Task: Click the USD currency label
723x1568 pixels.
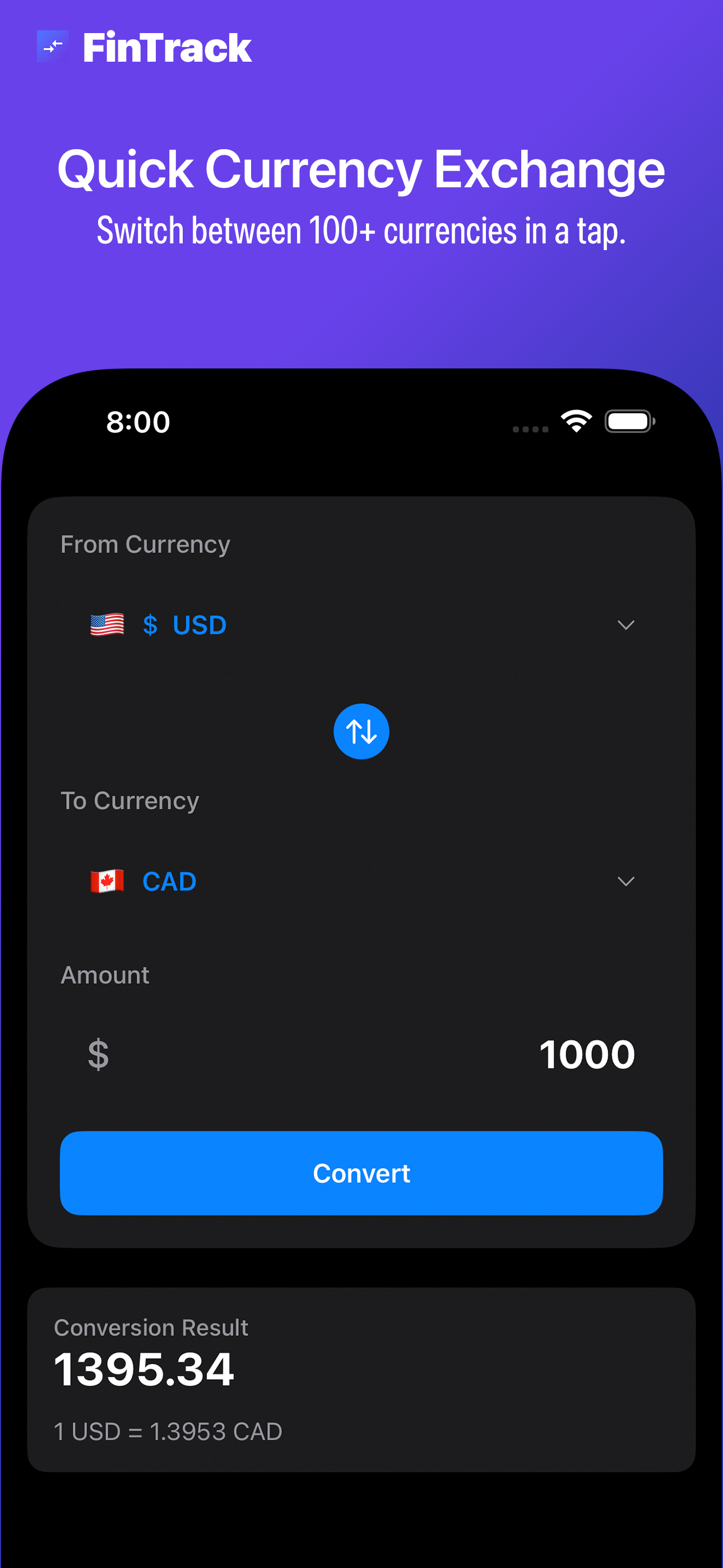Action: coord(199,625)
